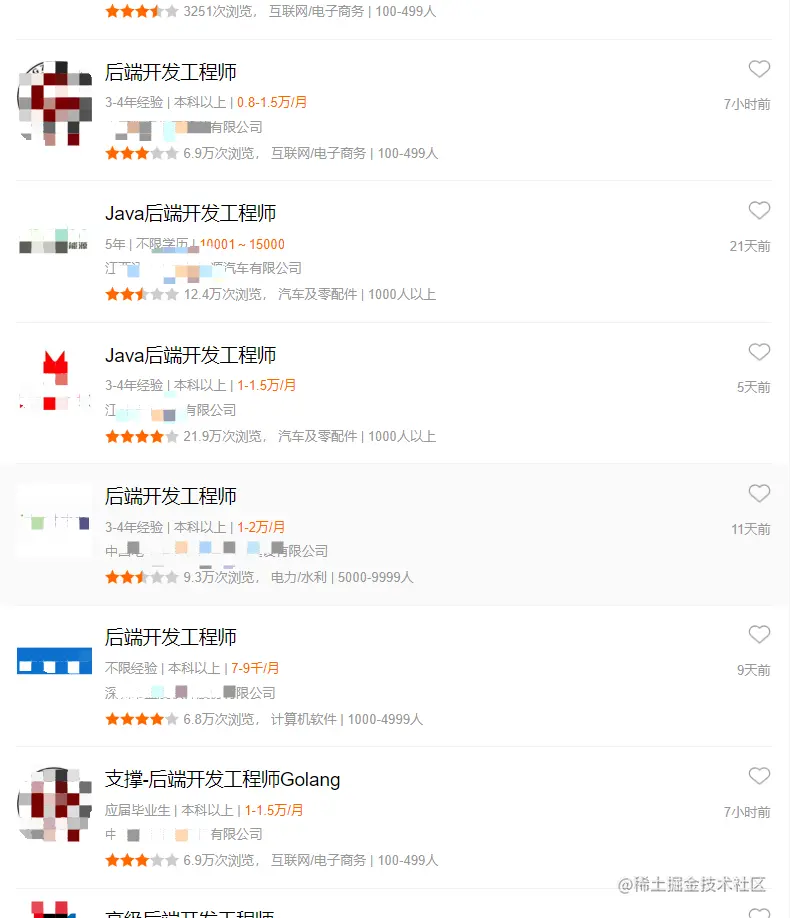Open the 高级后端开发工程师 listing at bottom
This screenshot has width=790, height=918.
point(193,910)
